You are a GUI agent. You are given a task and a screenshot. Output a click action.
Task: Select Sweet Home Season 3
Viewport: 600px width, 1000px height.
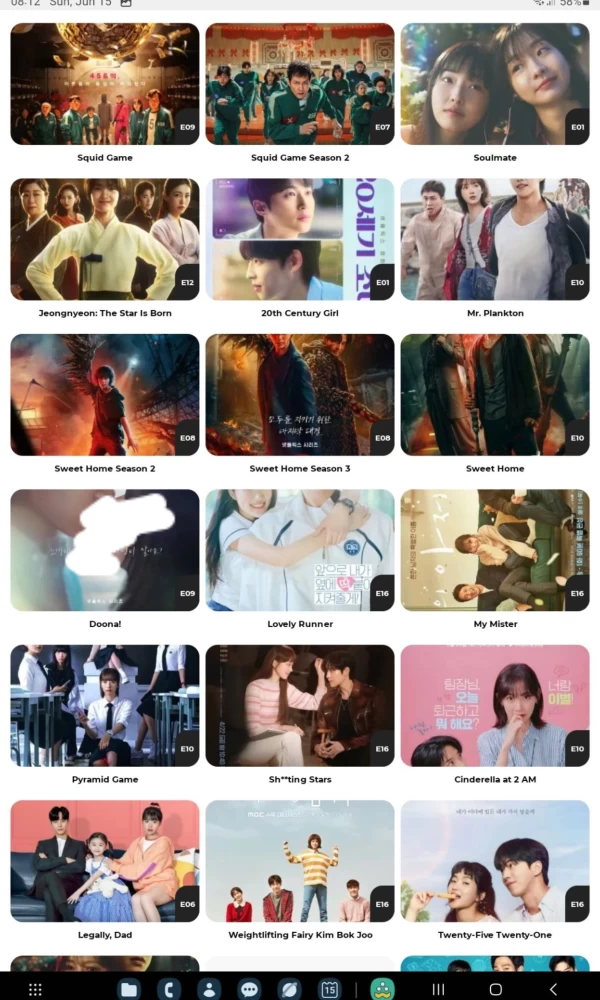(300, 395)
